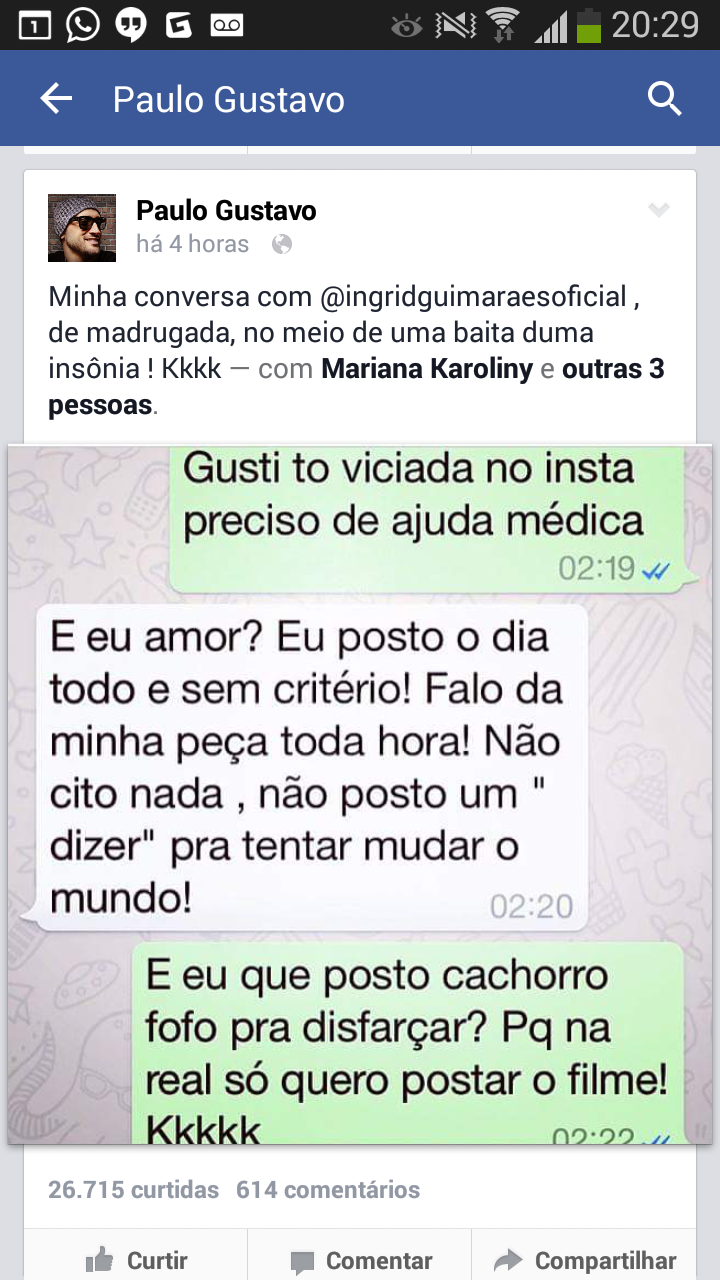The height and width of the screenshot is (1280, 720).
Task: Tap the globe privacy icon on the post
Action: [x=281, y=244]
